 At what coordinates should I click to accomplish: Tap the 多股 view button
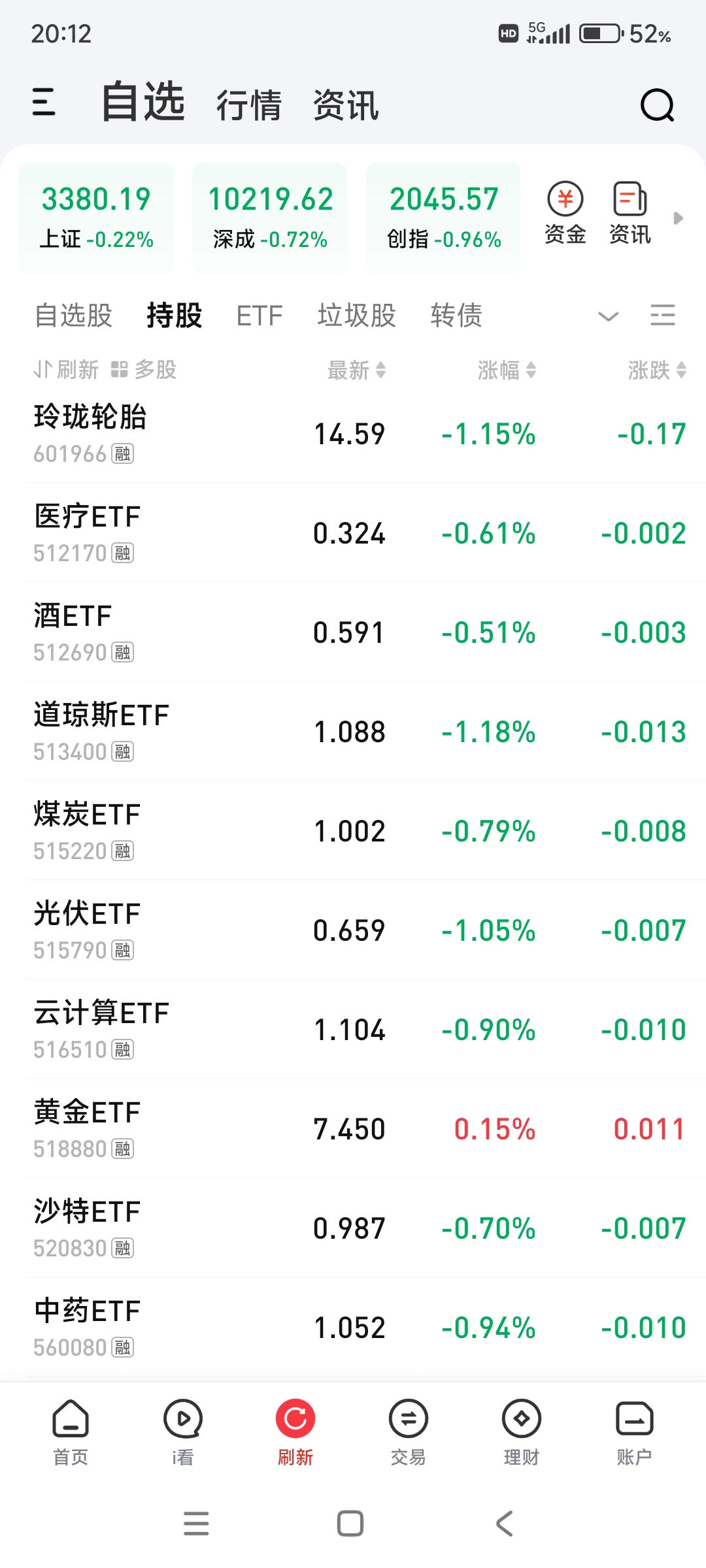[144, 370]
